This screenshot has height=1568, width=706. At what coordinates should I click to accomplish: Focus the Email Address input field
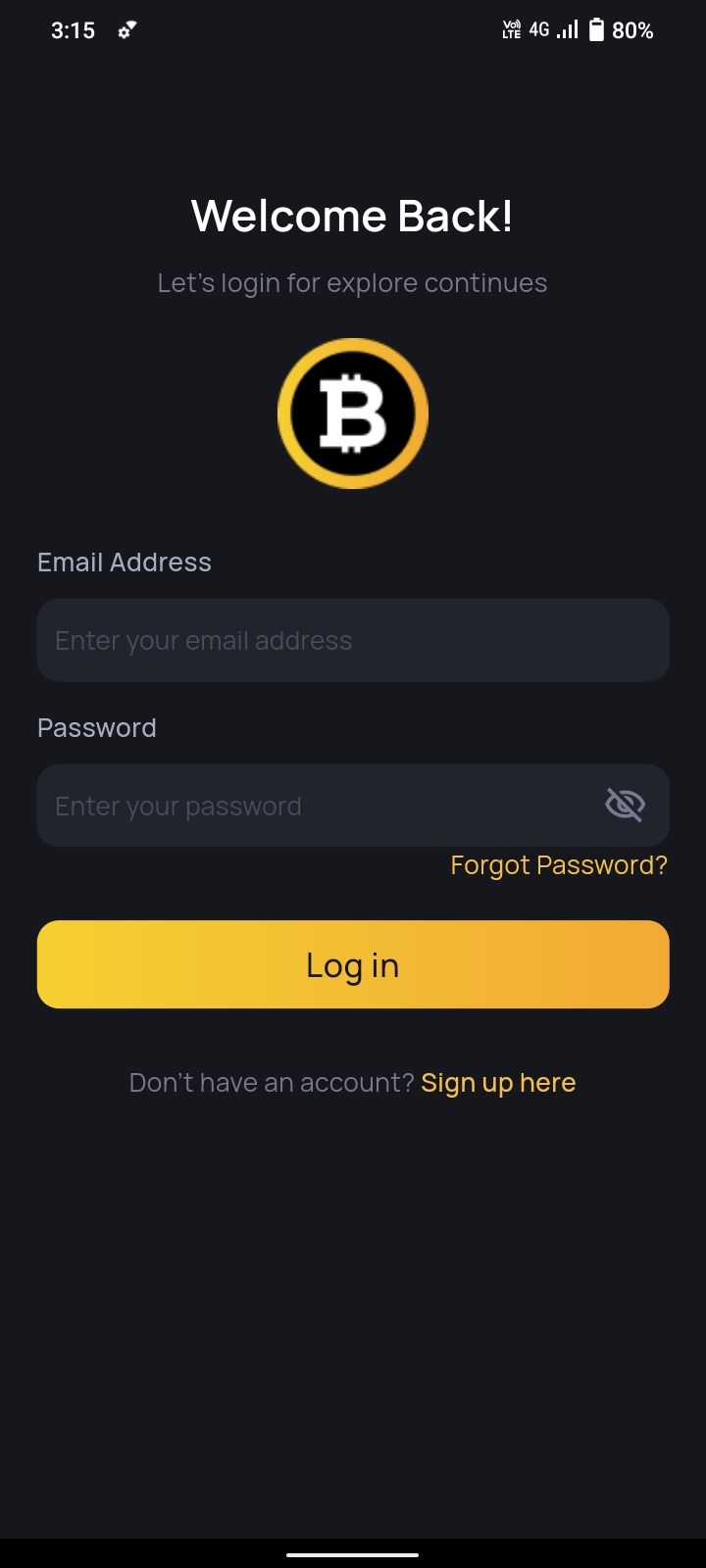353,640
